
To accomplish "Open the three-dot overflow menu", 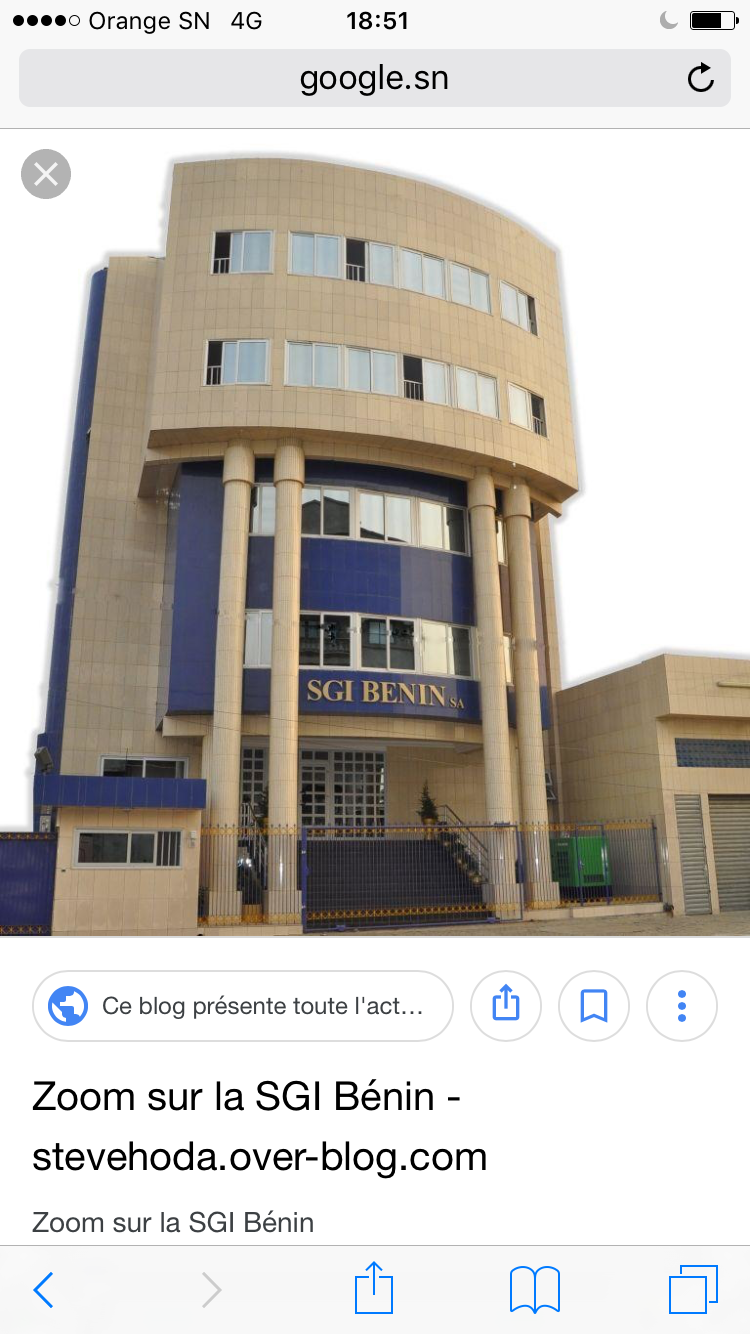I will pyautogui.click(x=682, y=1006).
